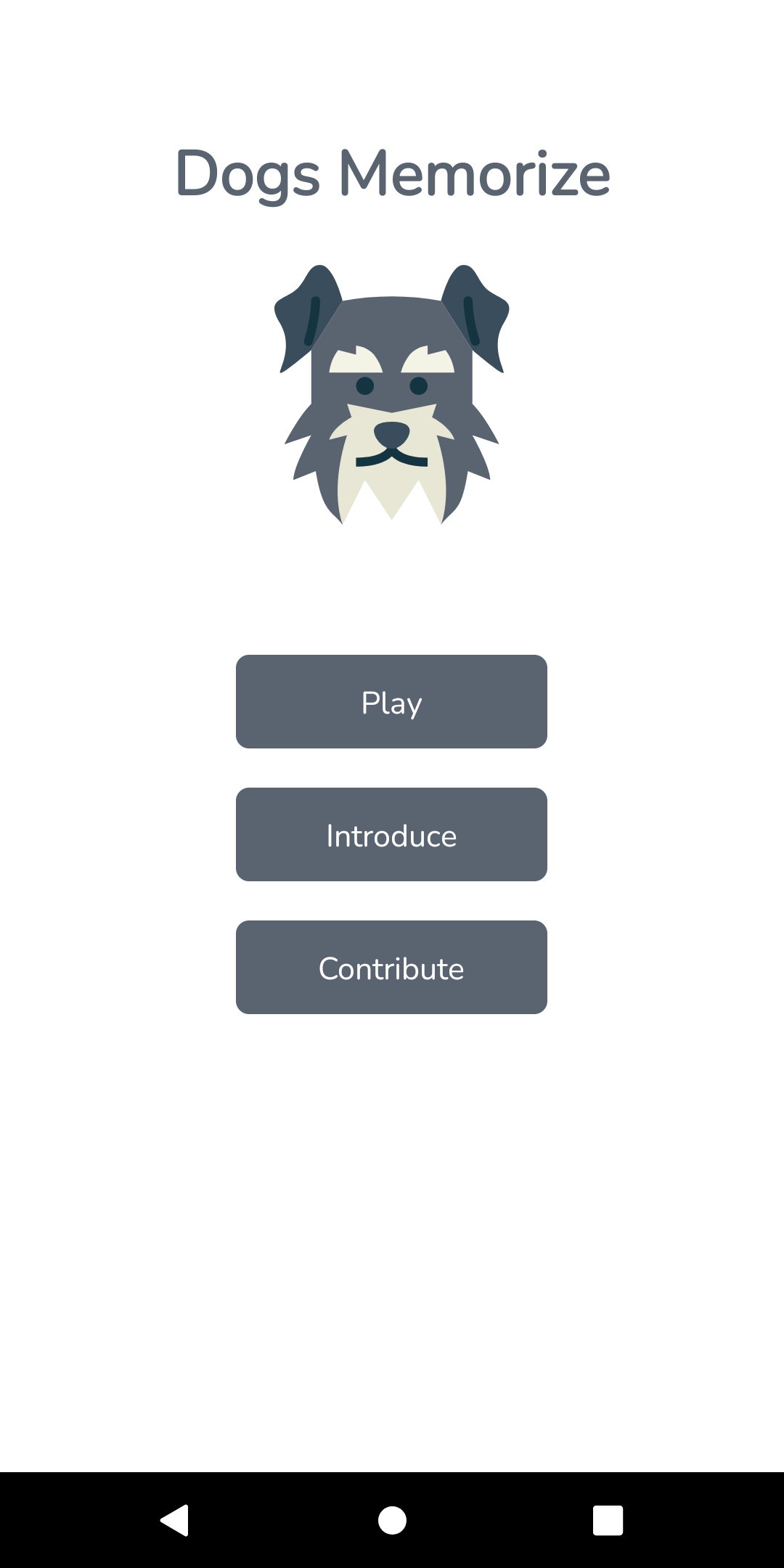The width and height of the screenshot is (784, 1568).
Task: Start the game with the Play button
Action: (391, 702)
